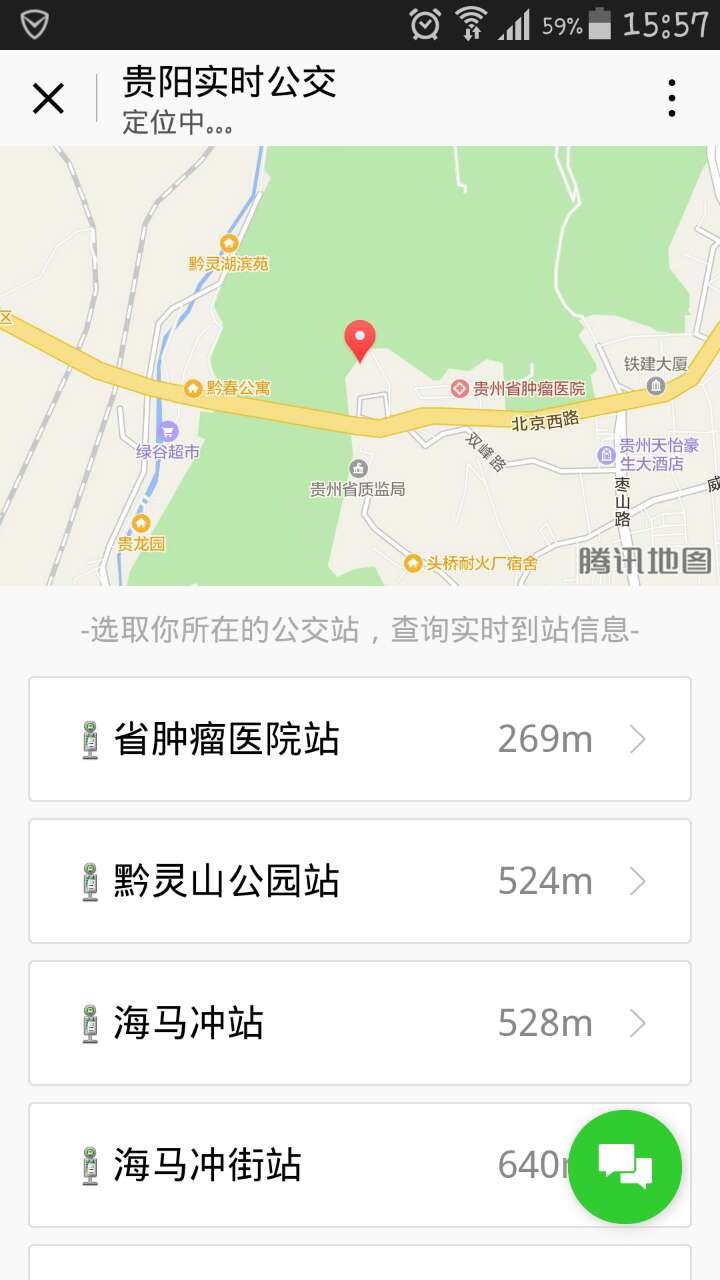The image size is (720, 1280).
Task: Choose the 海马冲站 stop
Action: click(359, 1024)
